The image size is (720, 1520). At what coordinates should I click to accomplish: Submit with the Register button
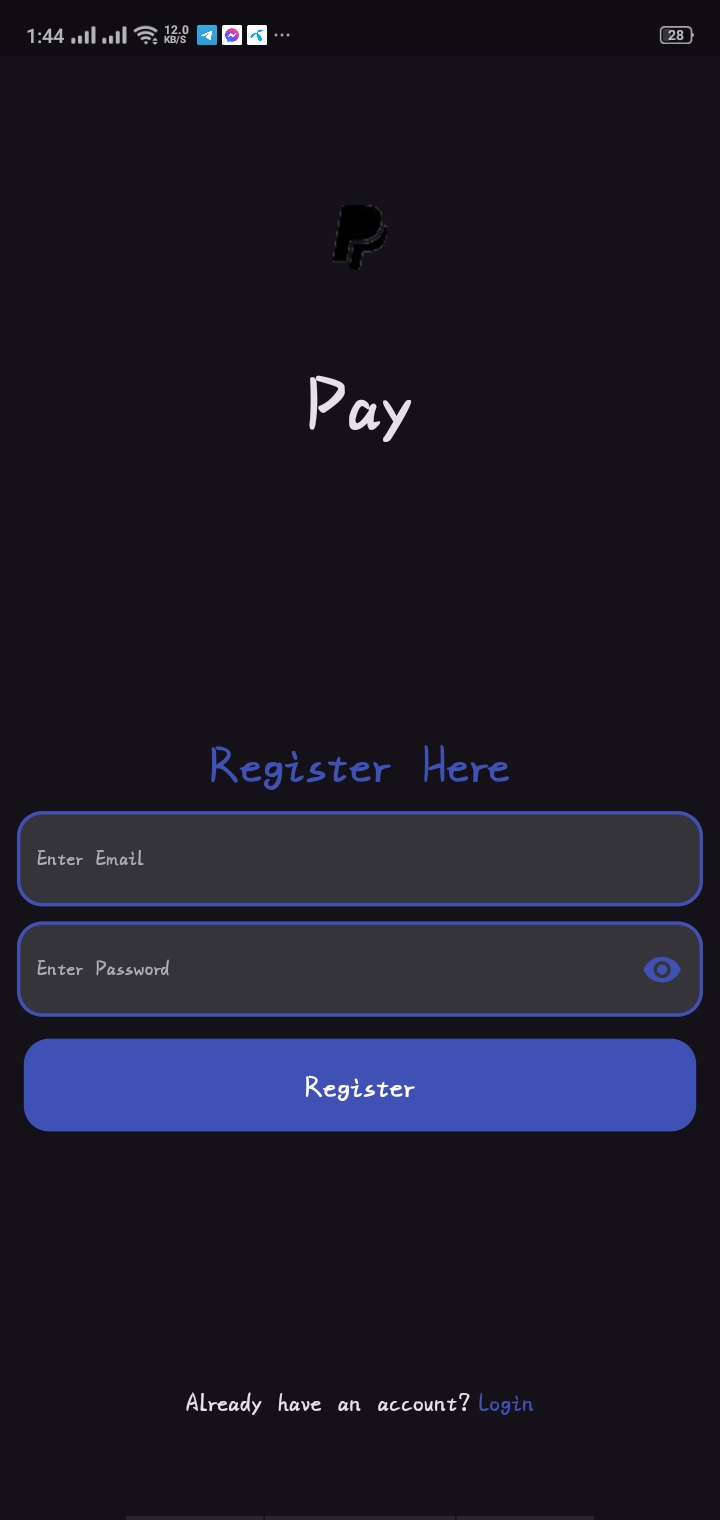point(360,1086)
